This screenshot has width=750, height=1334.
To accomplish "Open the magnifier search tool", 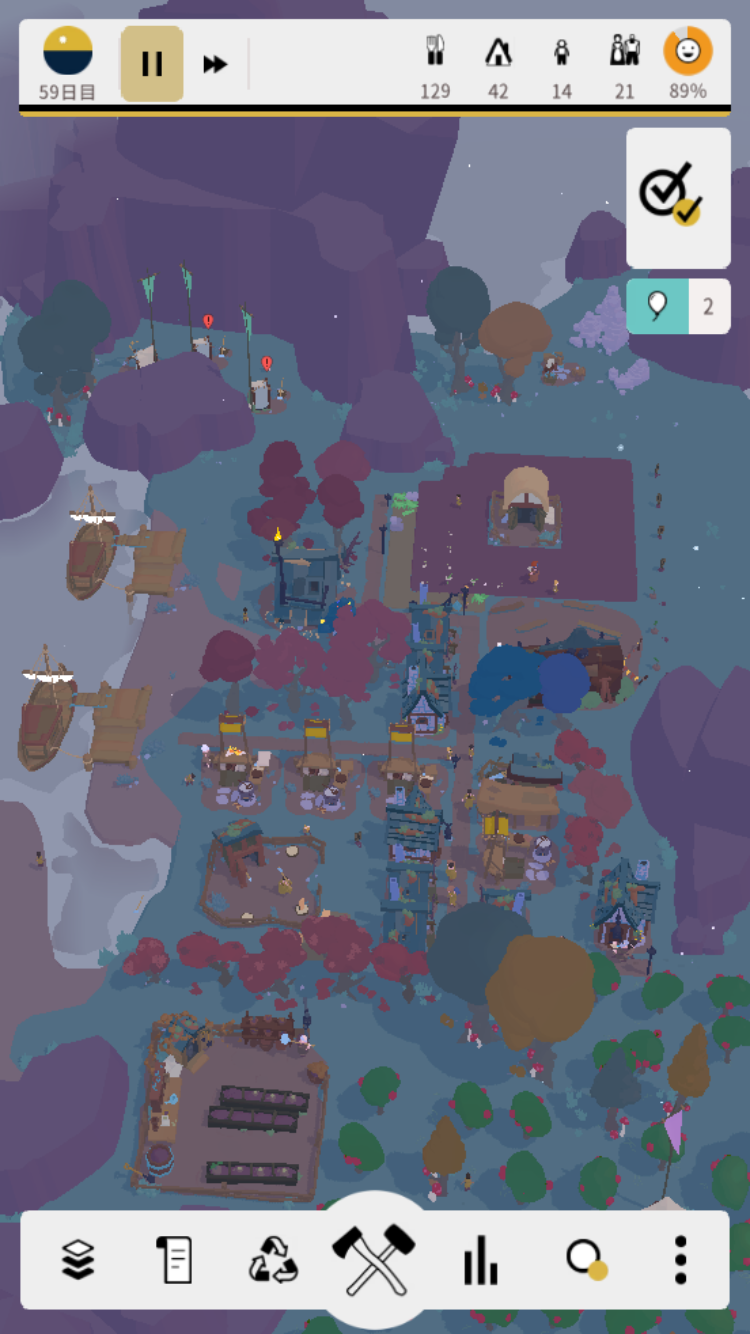I will pos(585,1260).
